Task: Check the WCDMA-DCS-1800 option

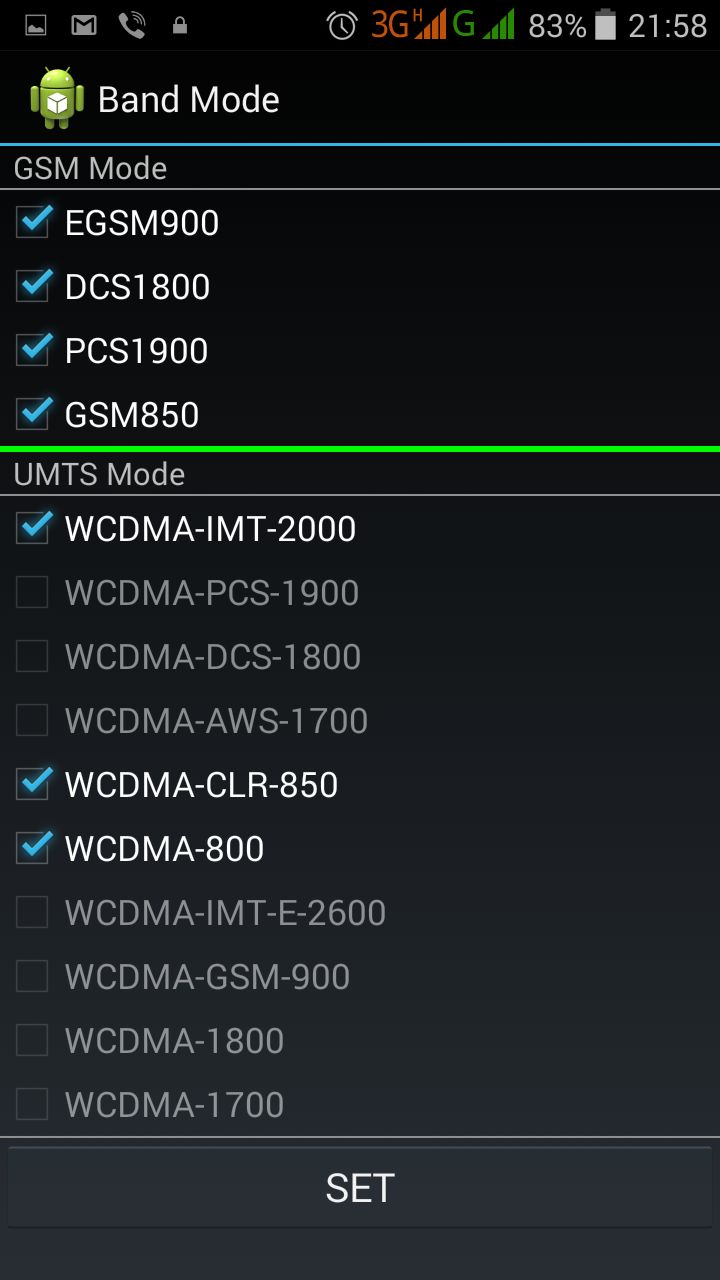Action: click(x=32, y=656)
